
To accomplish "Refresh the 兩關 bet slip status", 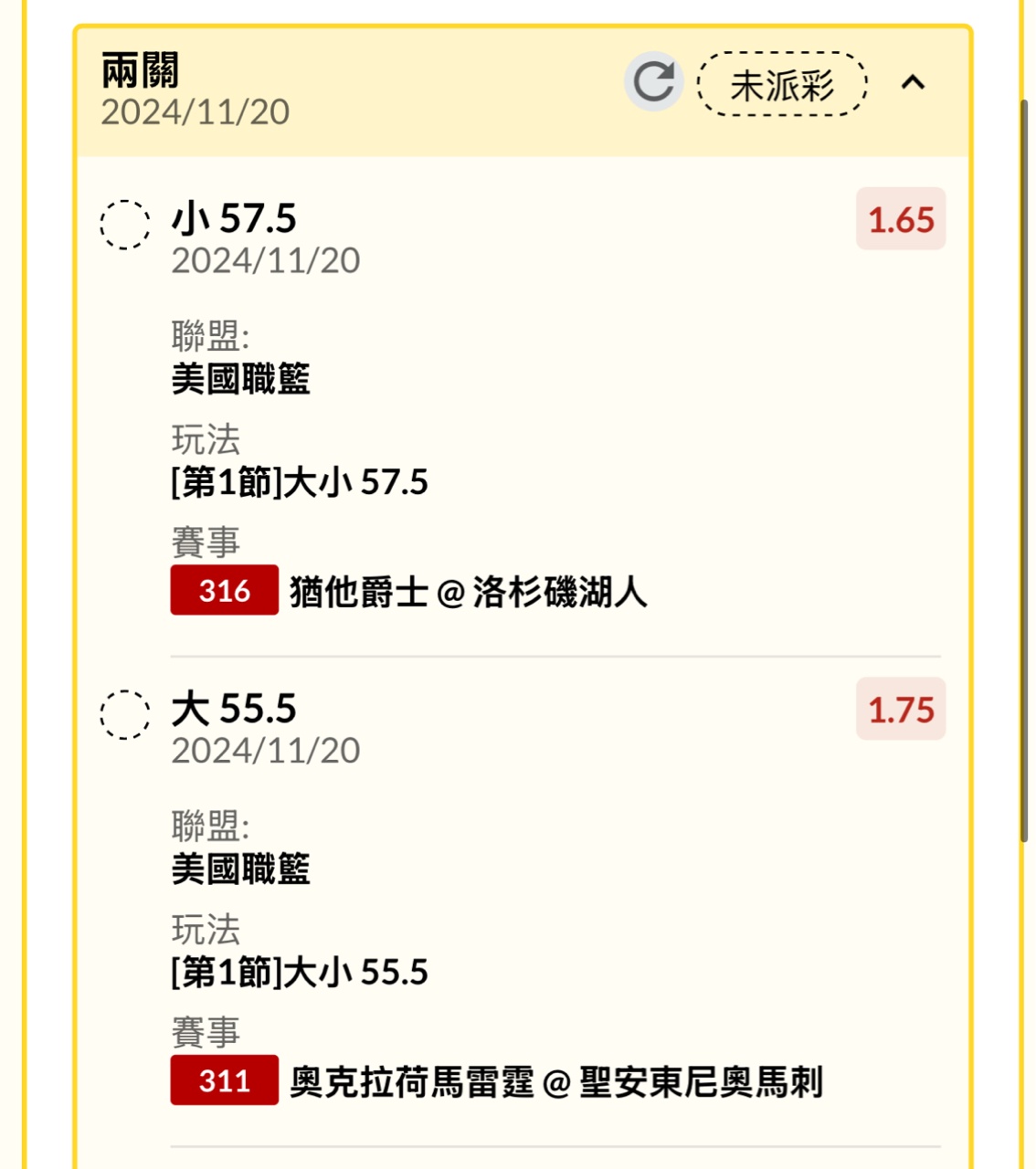I will pyautogui.click(x=653, y=82).
